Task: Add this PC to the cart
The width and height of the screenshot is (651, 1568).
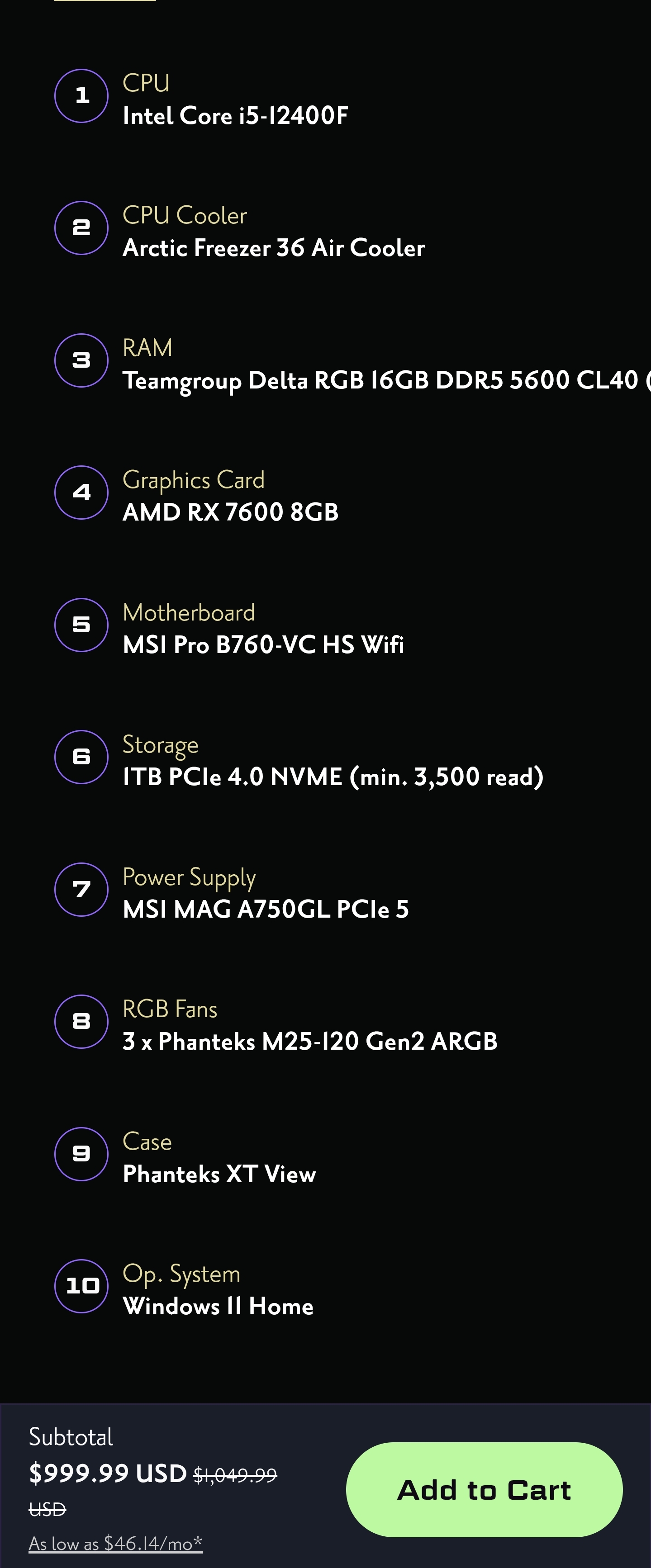Action: point(484,1489)
